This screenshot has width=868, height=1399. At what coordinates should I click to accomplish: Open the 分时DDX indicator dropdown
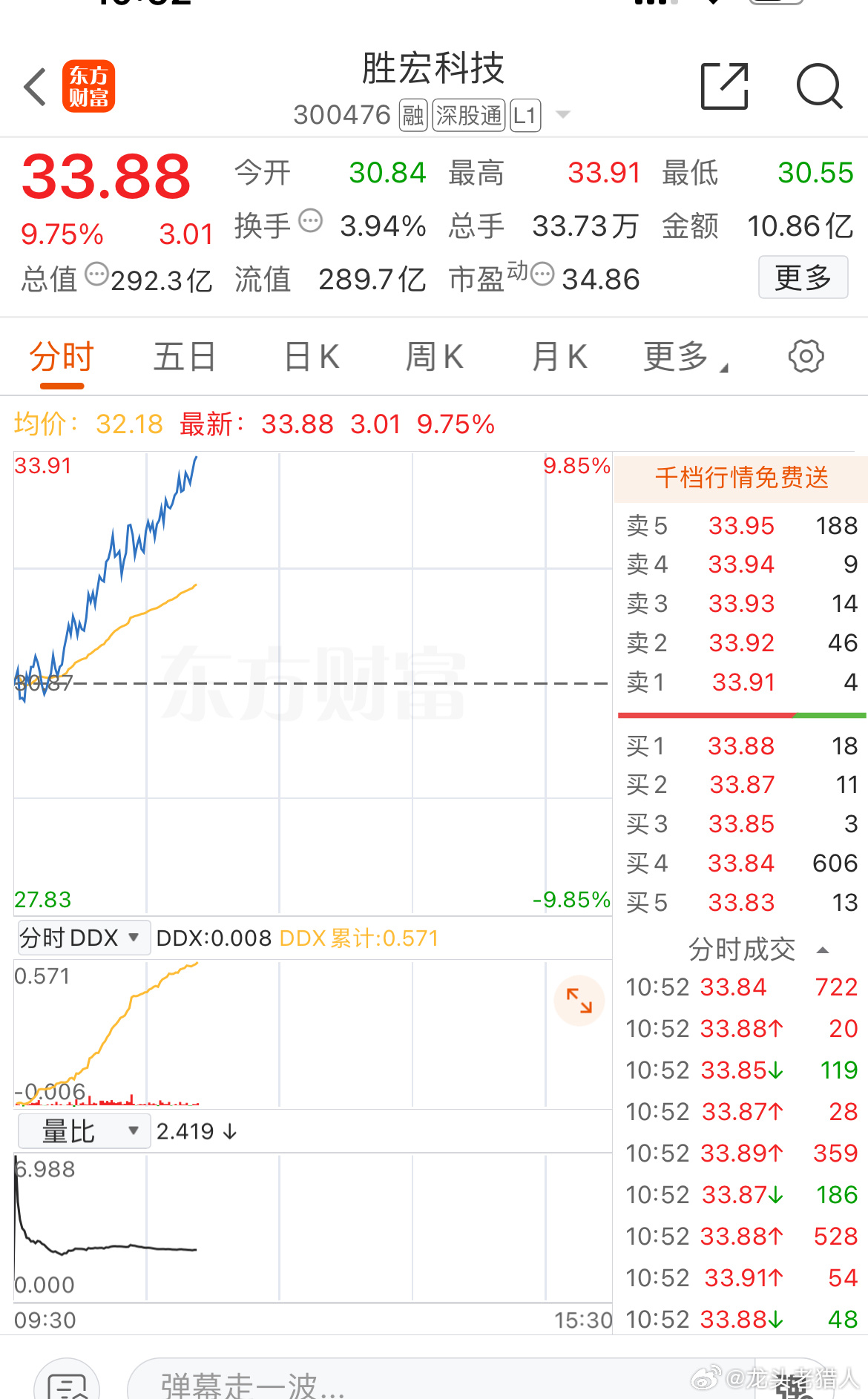point(83,938)
